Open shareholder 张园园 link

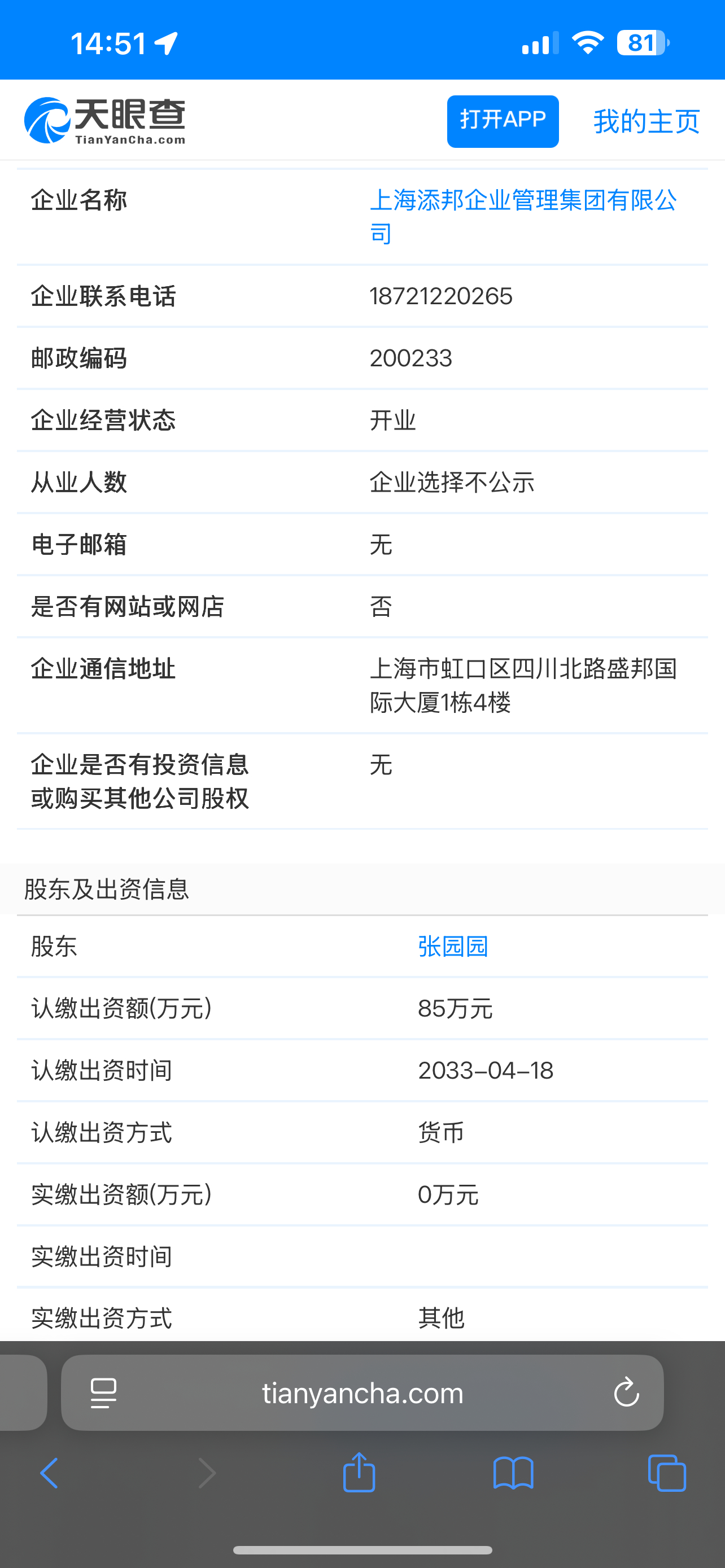[x=453, y=947]
